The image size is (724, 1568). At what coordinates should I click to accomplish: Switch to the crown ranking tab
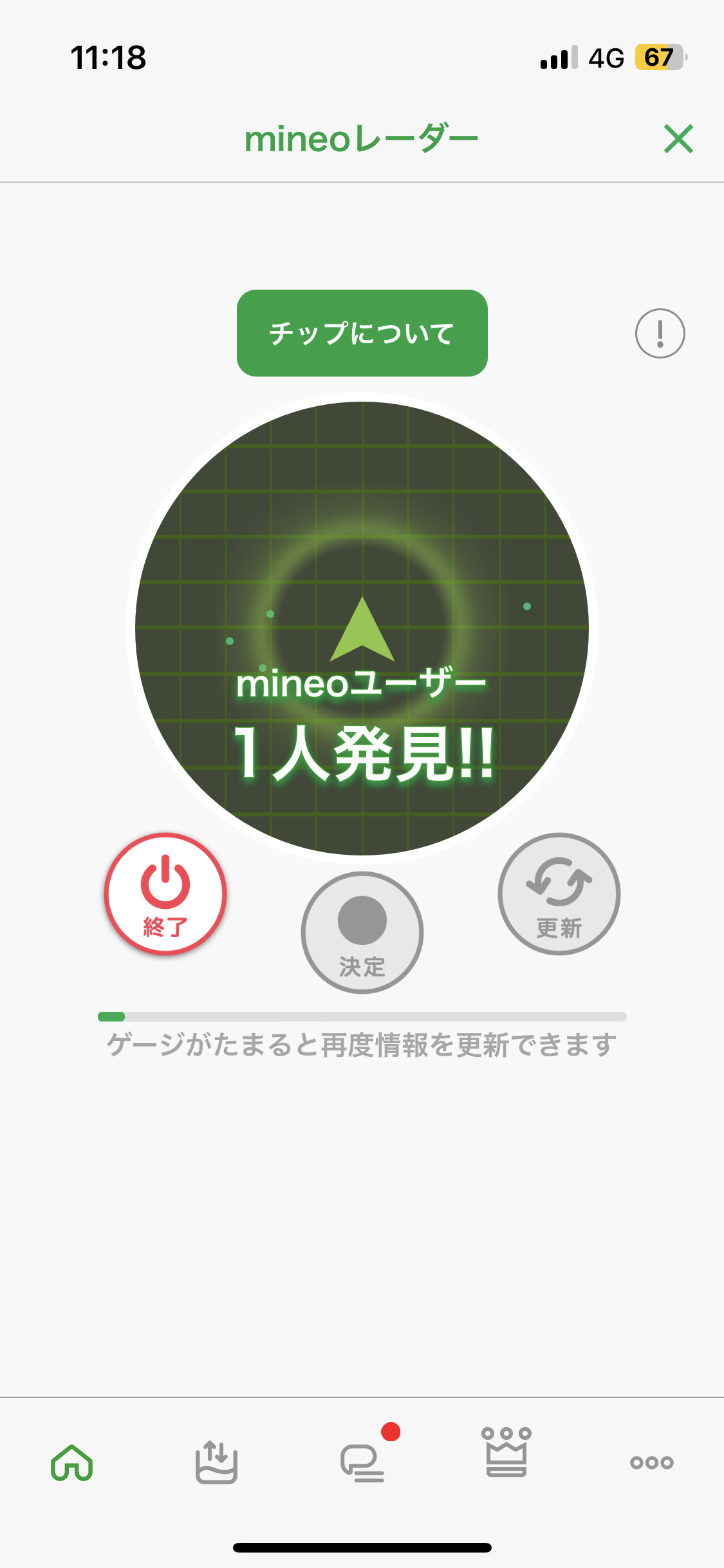click(x=506, y=1453)
